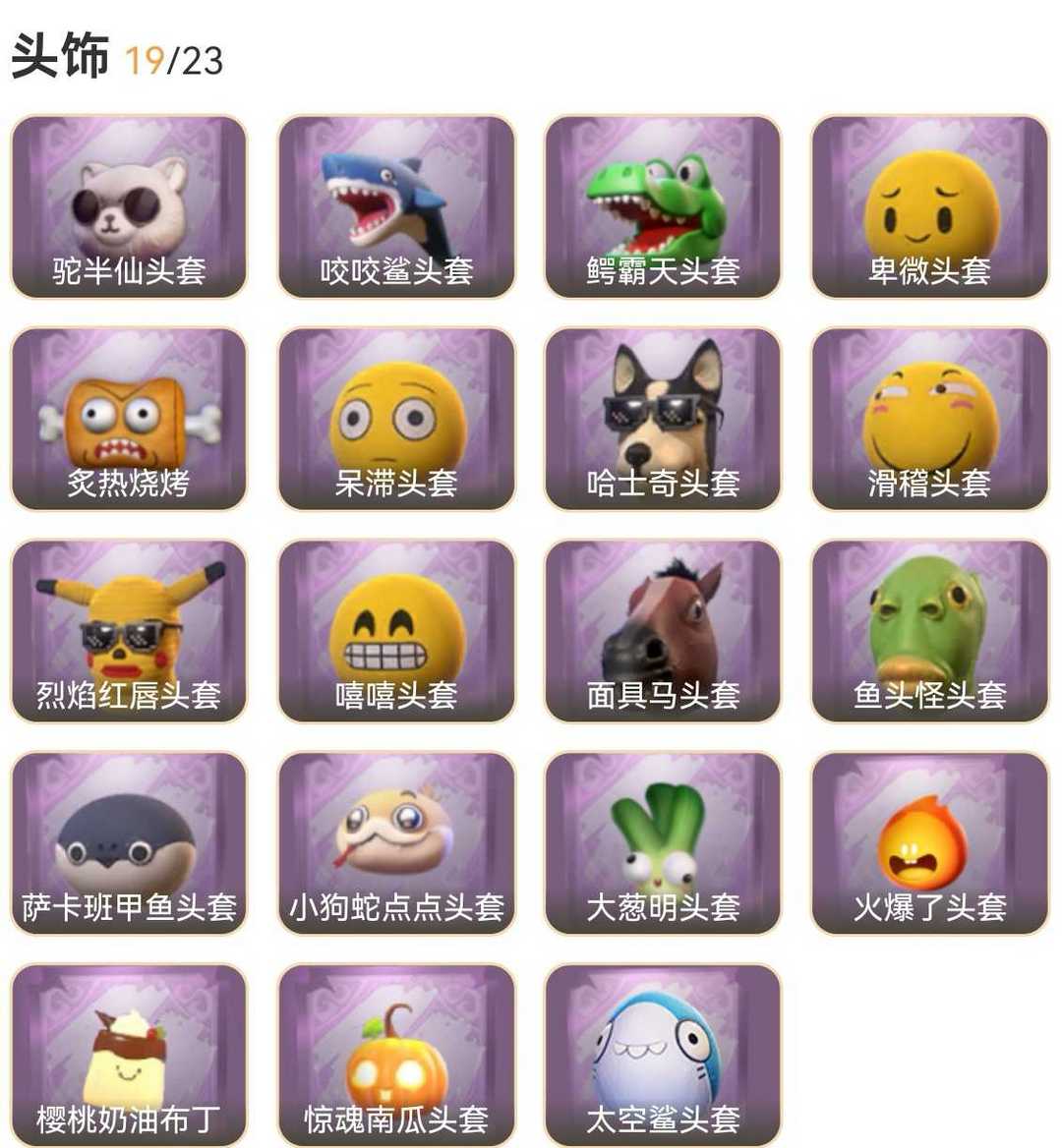1062x1148 pixels.
Task: Open the 面具马头套 horse mask
Action: pyautogui.click(x=663, y=632)
